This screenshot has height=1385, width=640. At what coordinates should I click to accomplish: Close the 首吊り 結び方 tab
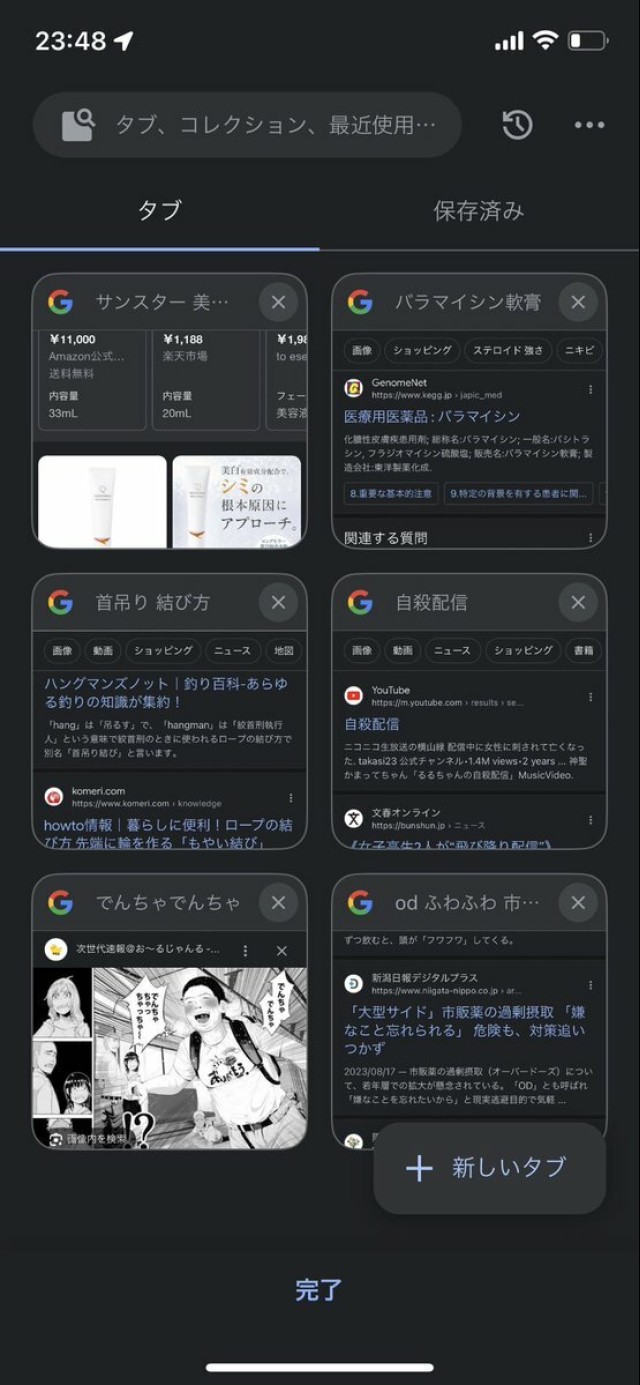tap(278, 602)
